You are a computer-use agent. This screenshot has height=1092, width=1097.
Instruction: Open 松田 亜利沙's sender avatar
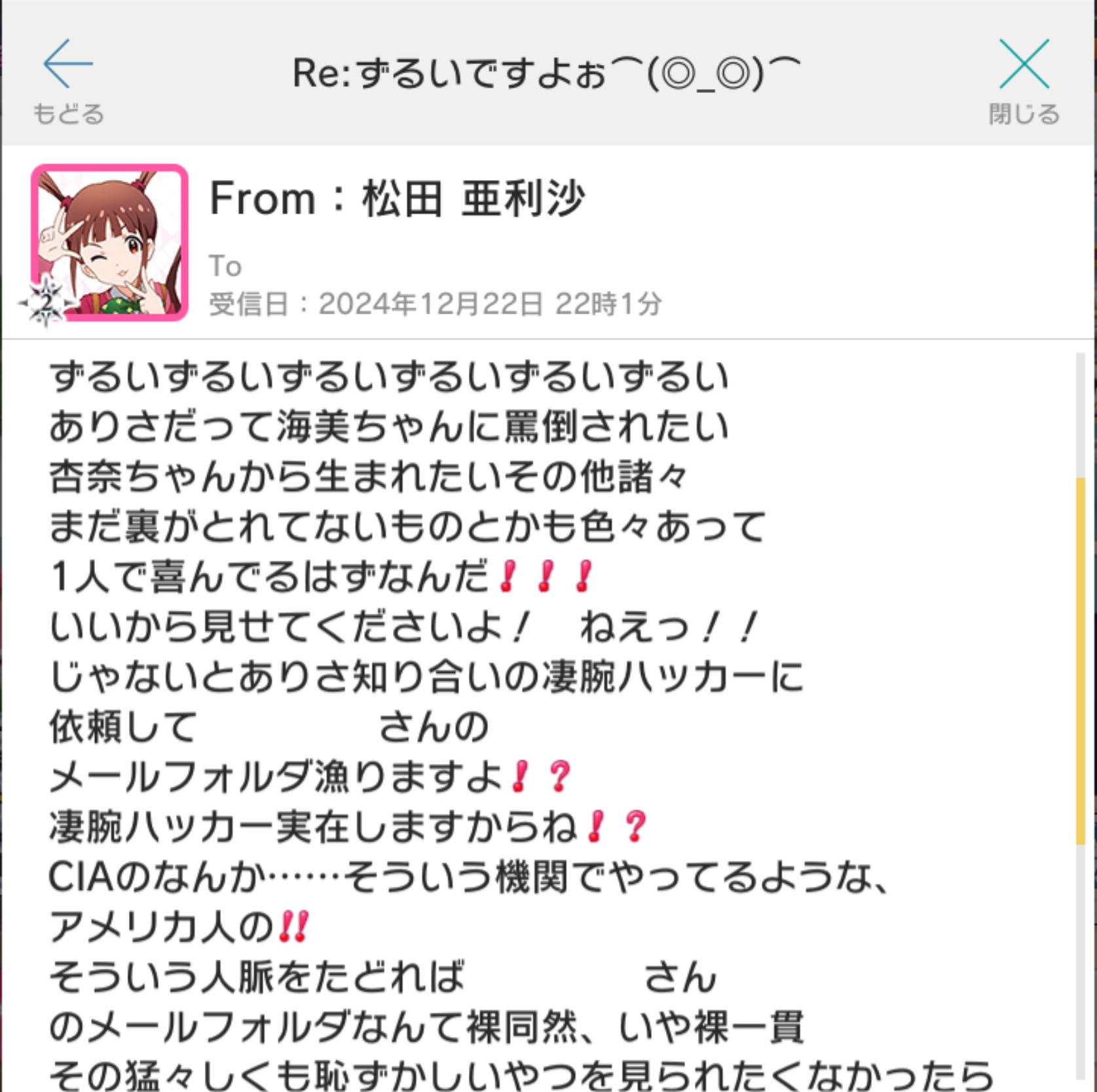[x=110, y=242]
